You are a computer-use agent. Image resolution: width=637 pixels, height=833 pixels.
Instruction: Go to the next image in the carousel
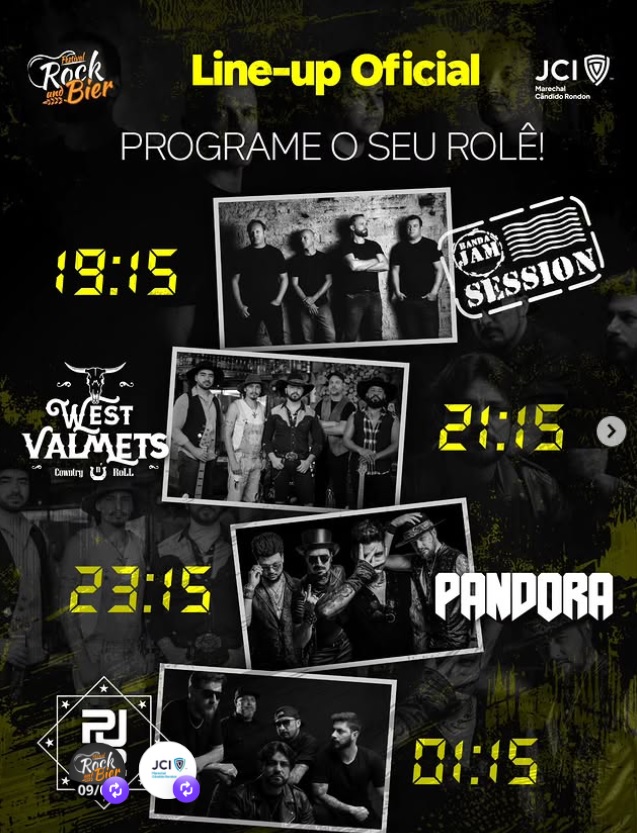point(610,431)
